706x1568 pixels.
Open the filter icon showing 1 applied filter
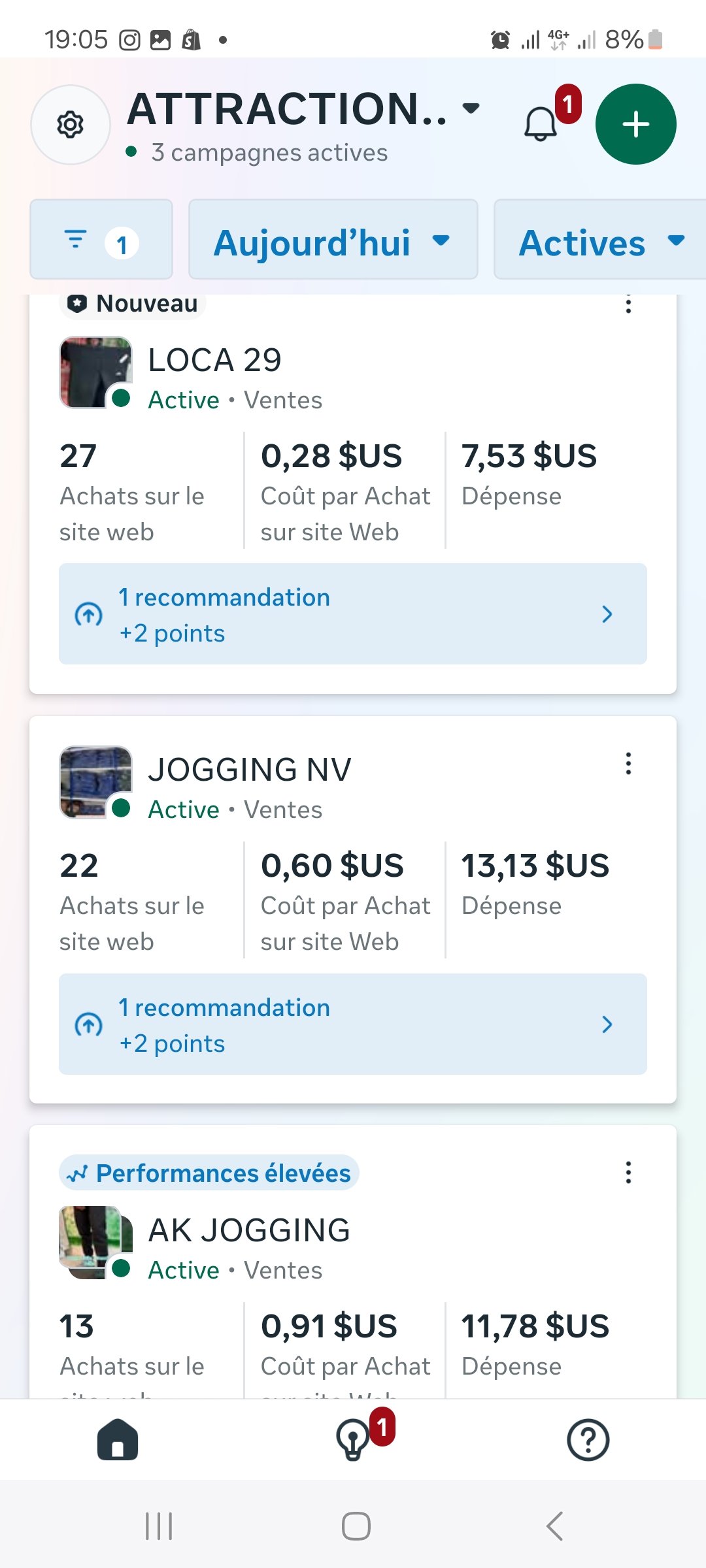(101, 239)
